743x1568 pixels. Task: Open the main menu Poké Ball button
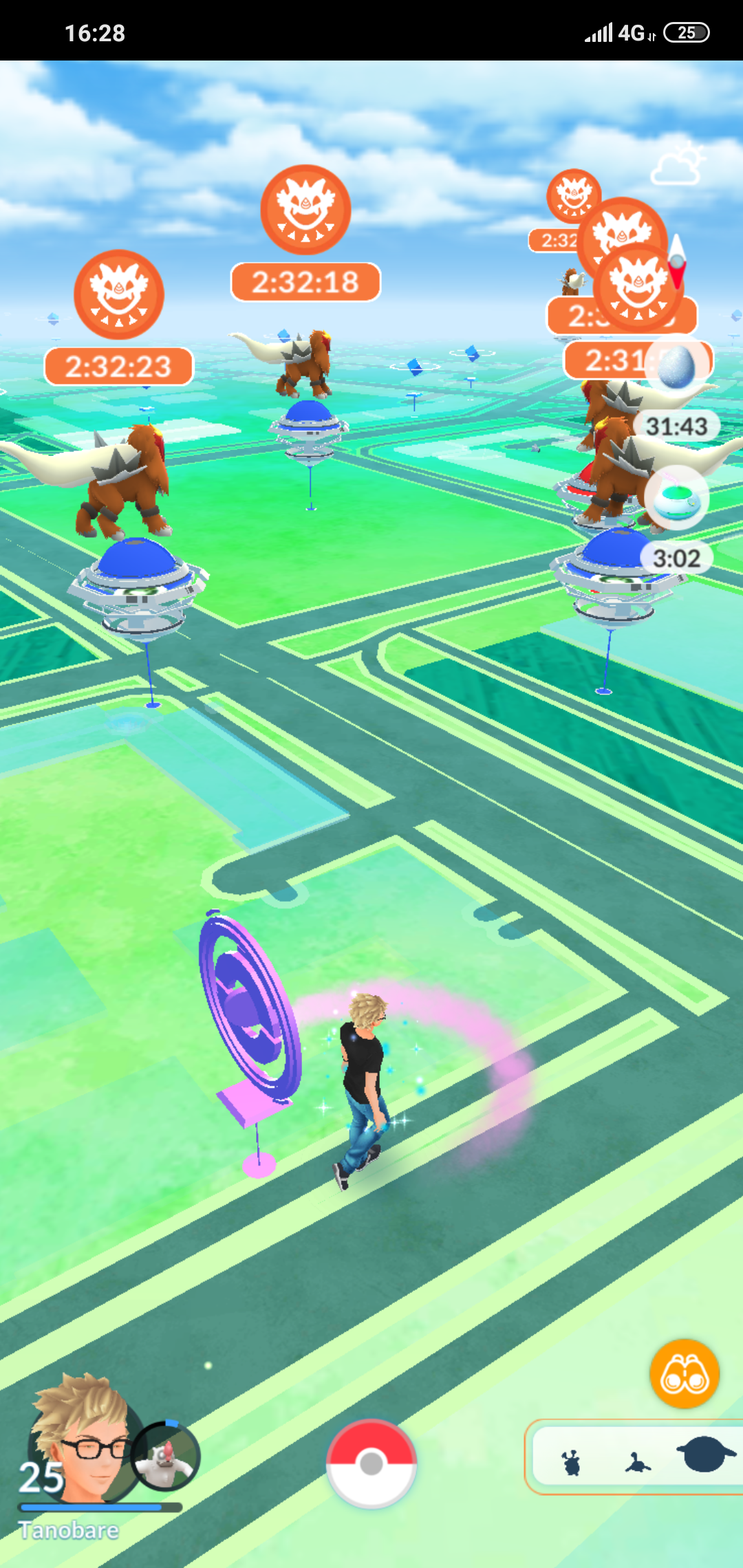371,1463
